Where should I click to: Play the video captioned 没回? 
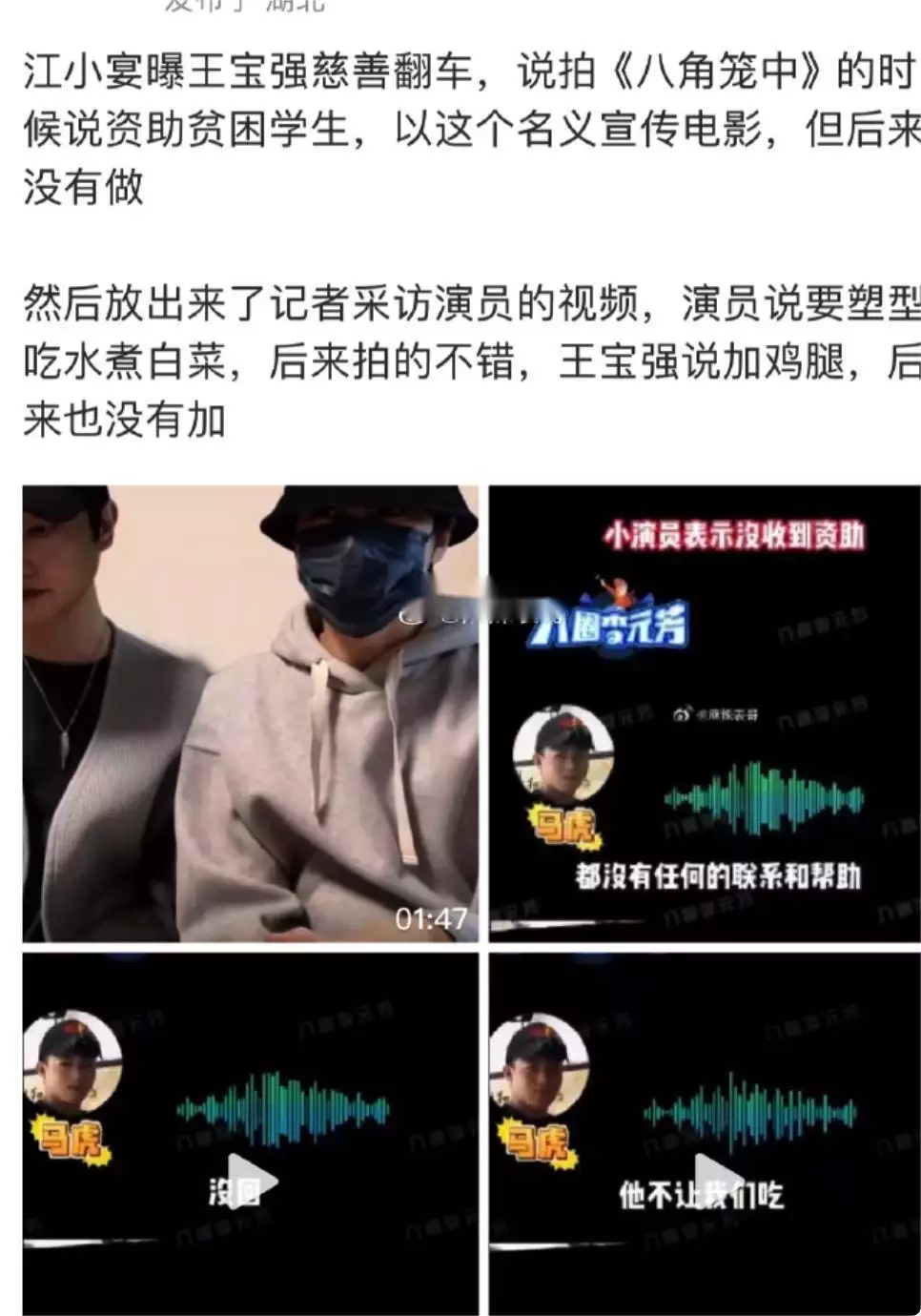[251, 1182]
